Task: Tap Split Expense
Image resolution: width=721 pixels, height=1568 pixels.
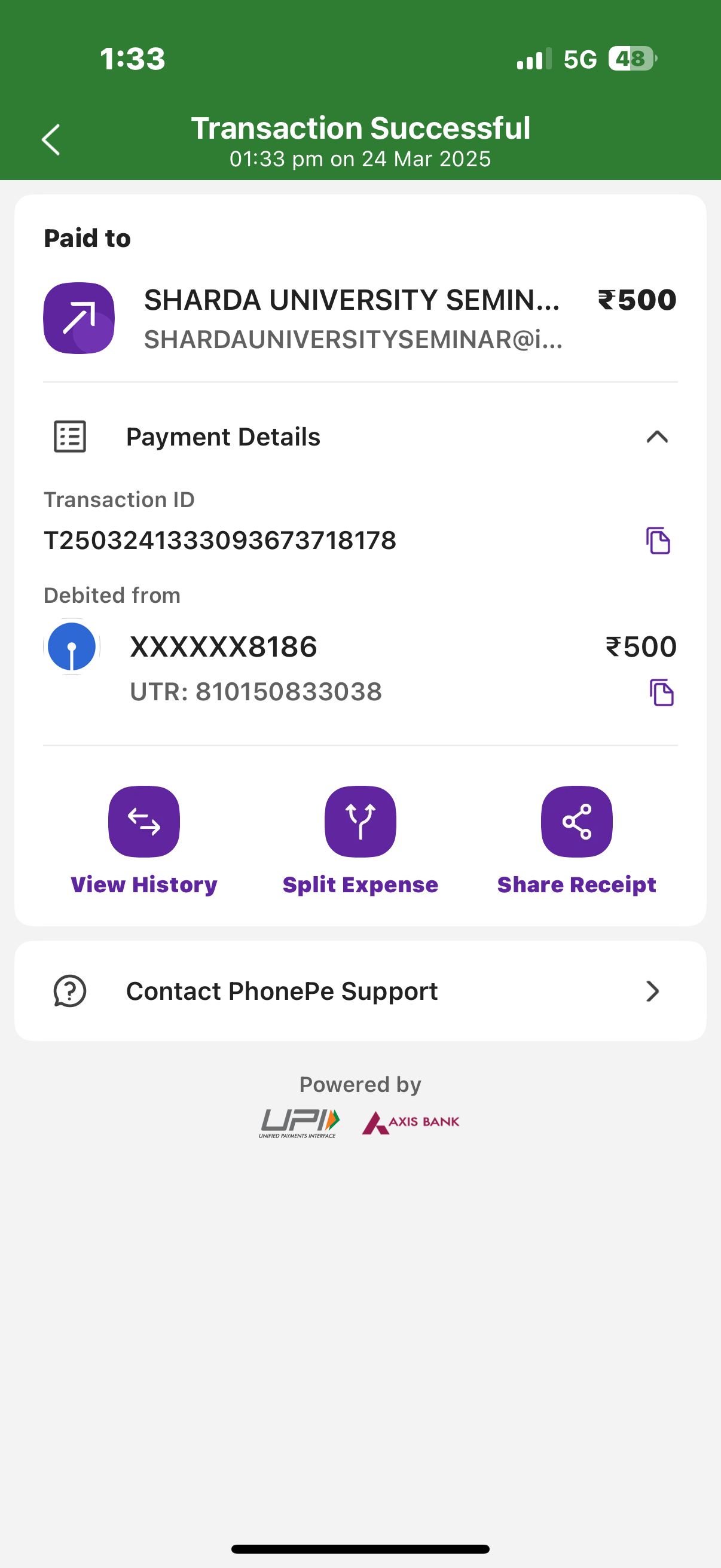Action: [360, 841]
